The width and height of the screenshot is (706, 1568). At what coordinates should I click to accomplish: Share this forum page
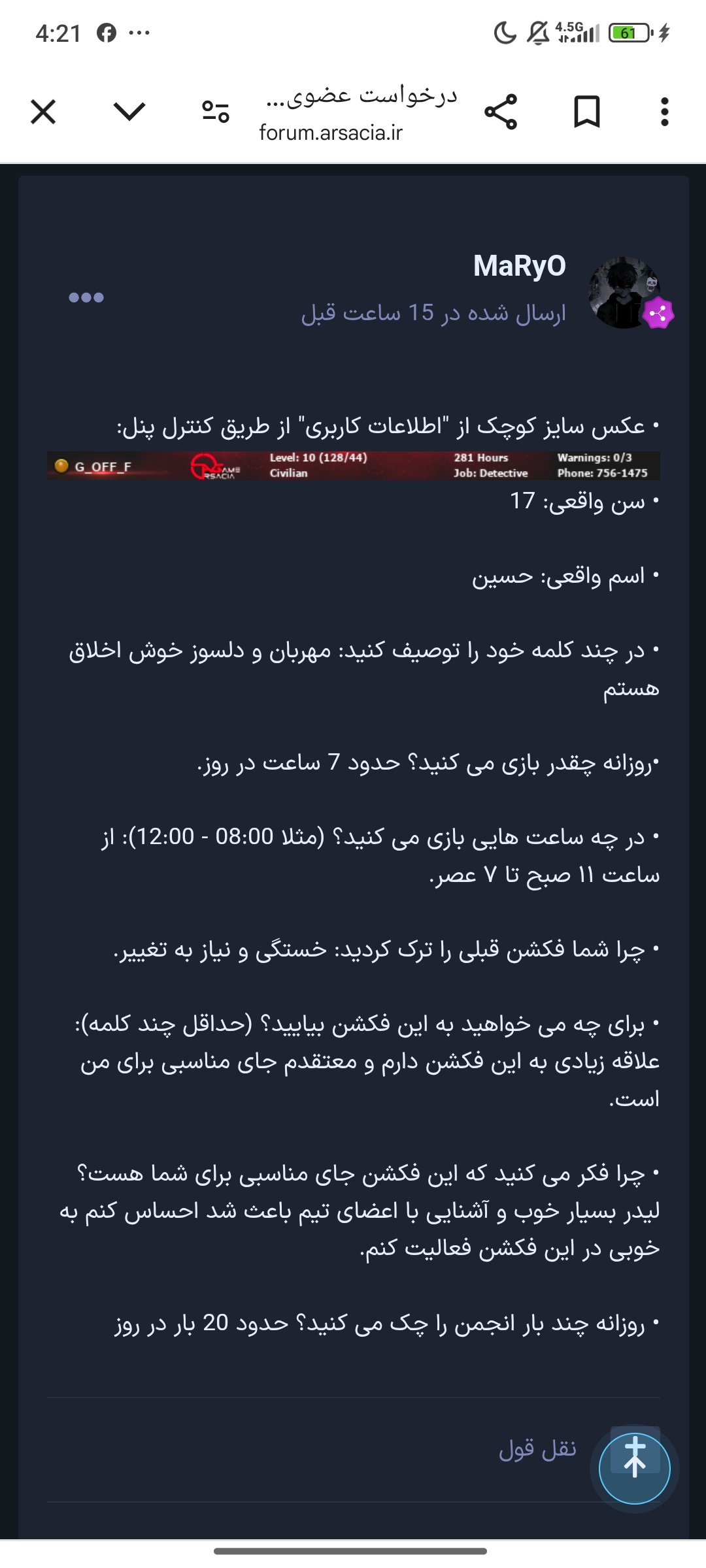501,112
